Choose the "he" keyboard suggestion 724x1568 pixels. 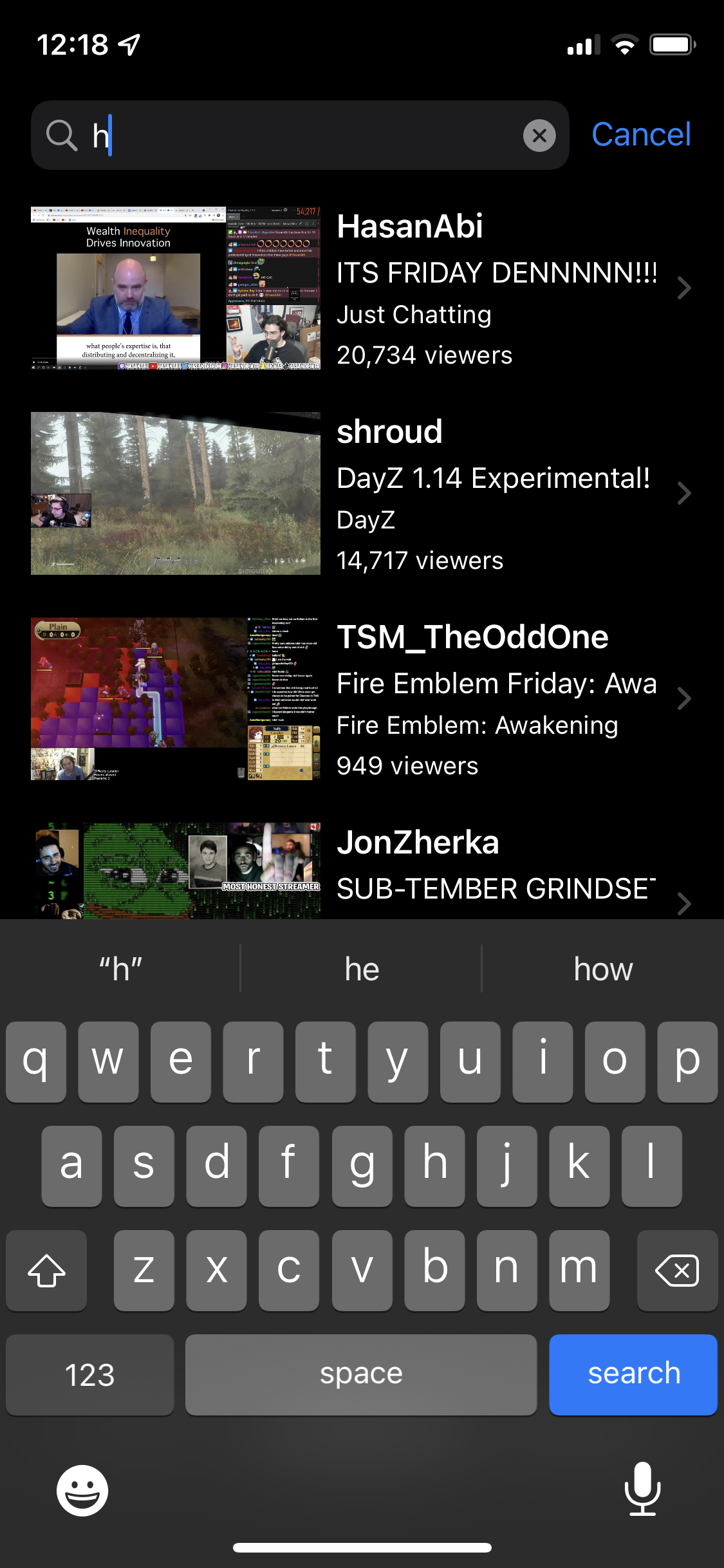pyautogui.click(x=362, y=969)
